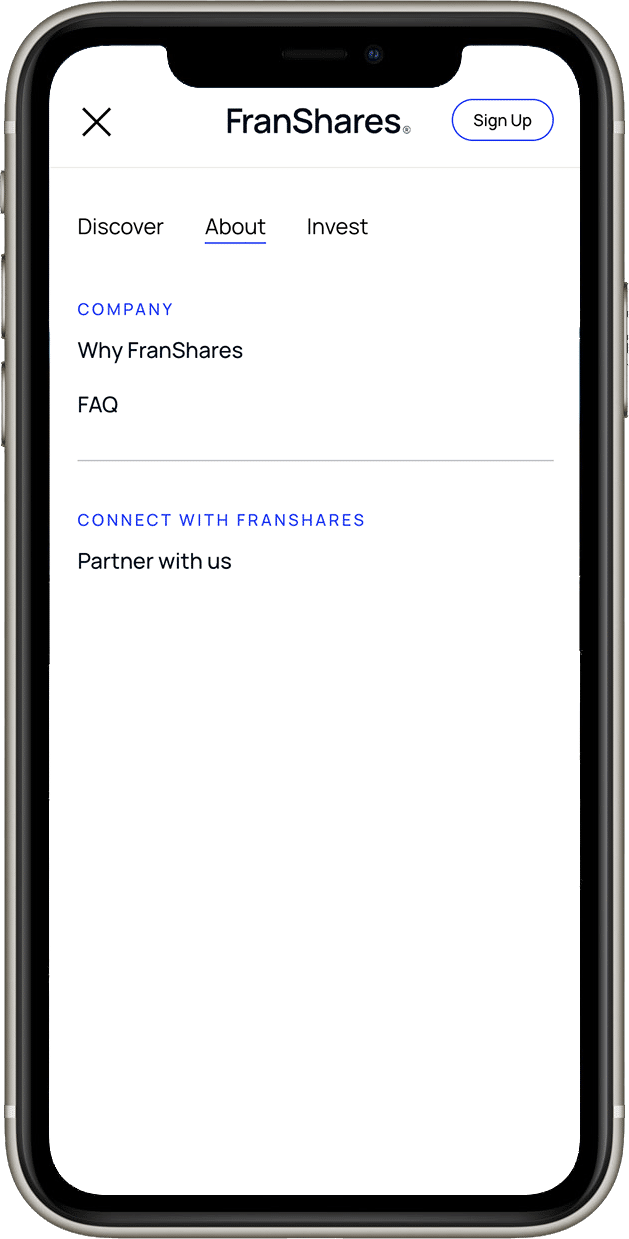The image size is (629, 1239).
Task: Open Why FranShares page
Action: (160, 351)
